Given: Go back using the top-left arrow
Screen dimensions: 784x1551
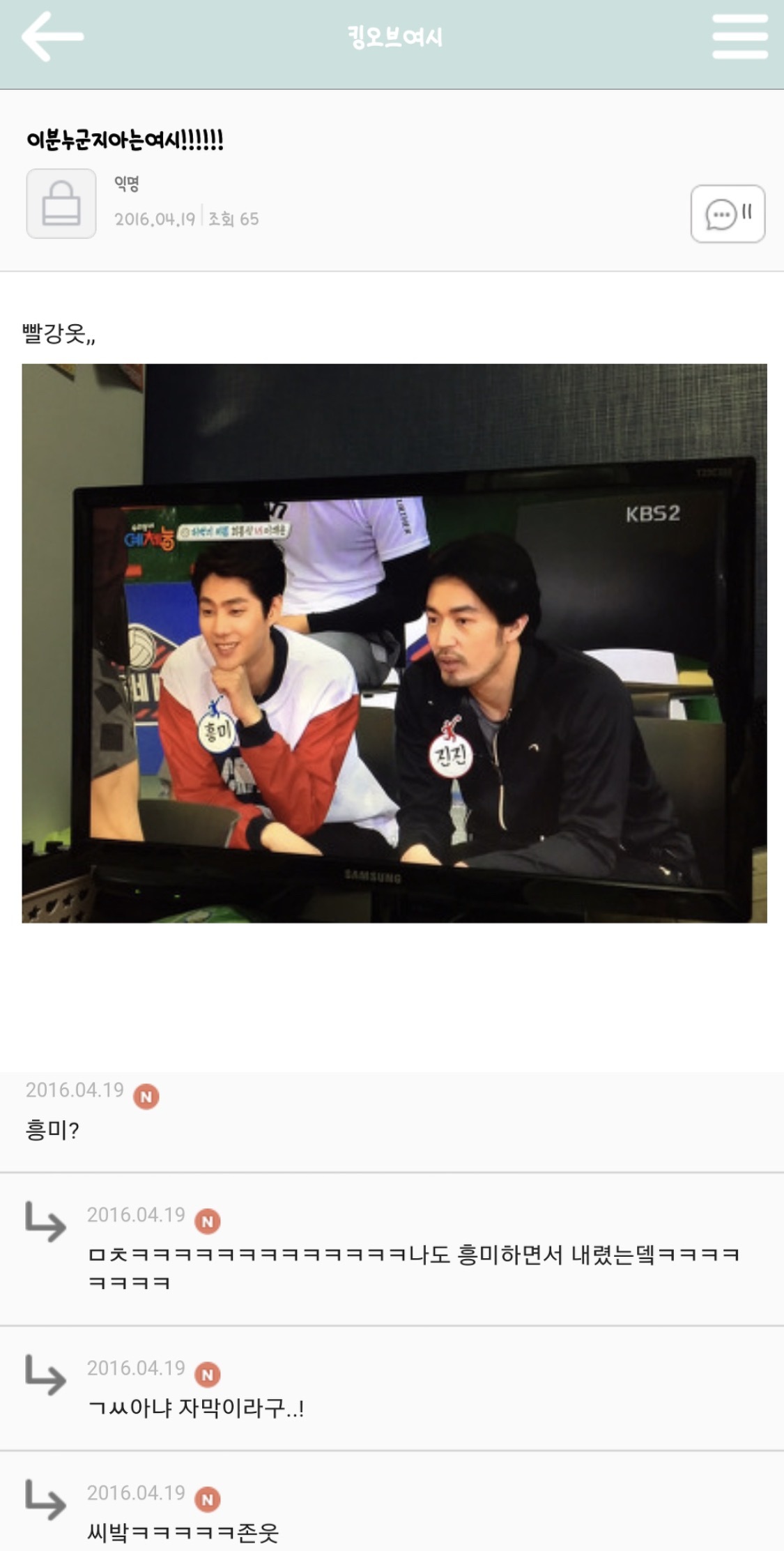Looking at the screenshot, I should tap(52, 36).
